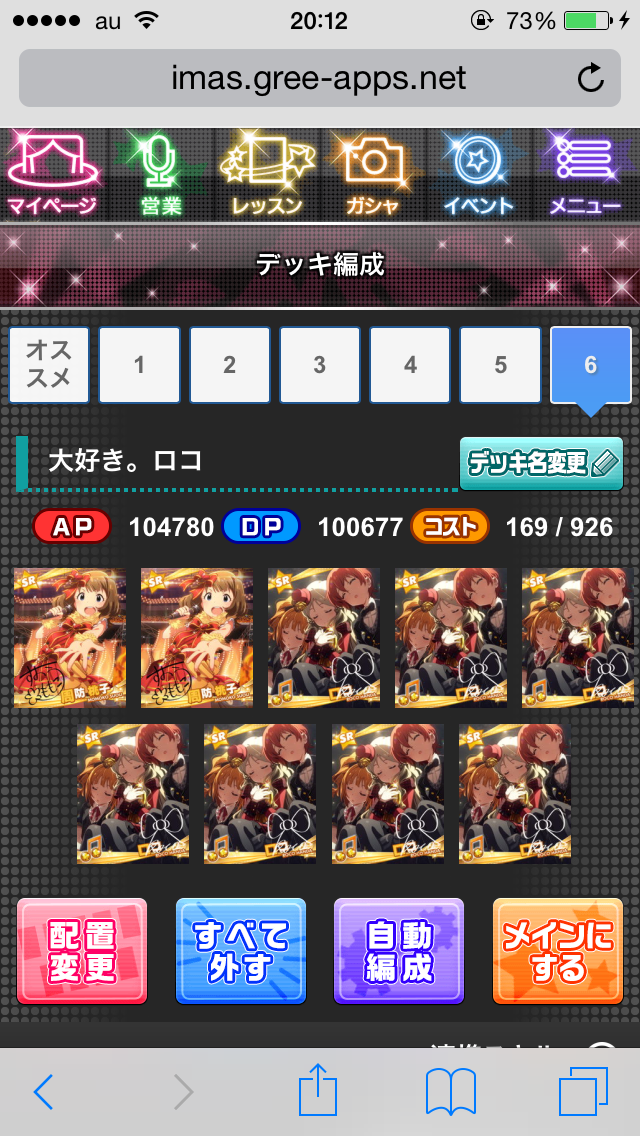Open Safari share sheet
The image size is (640, 1136).
[320, 1092]
